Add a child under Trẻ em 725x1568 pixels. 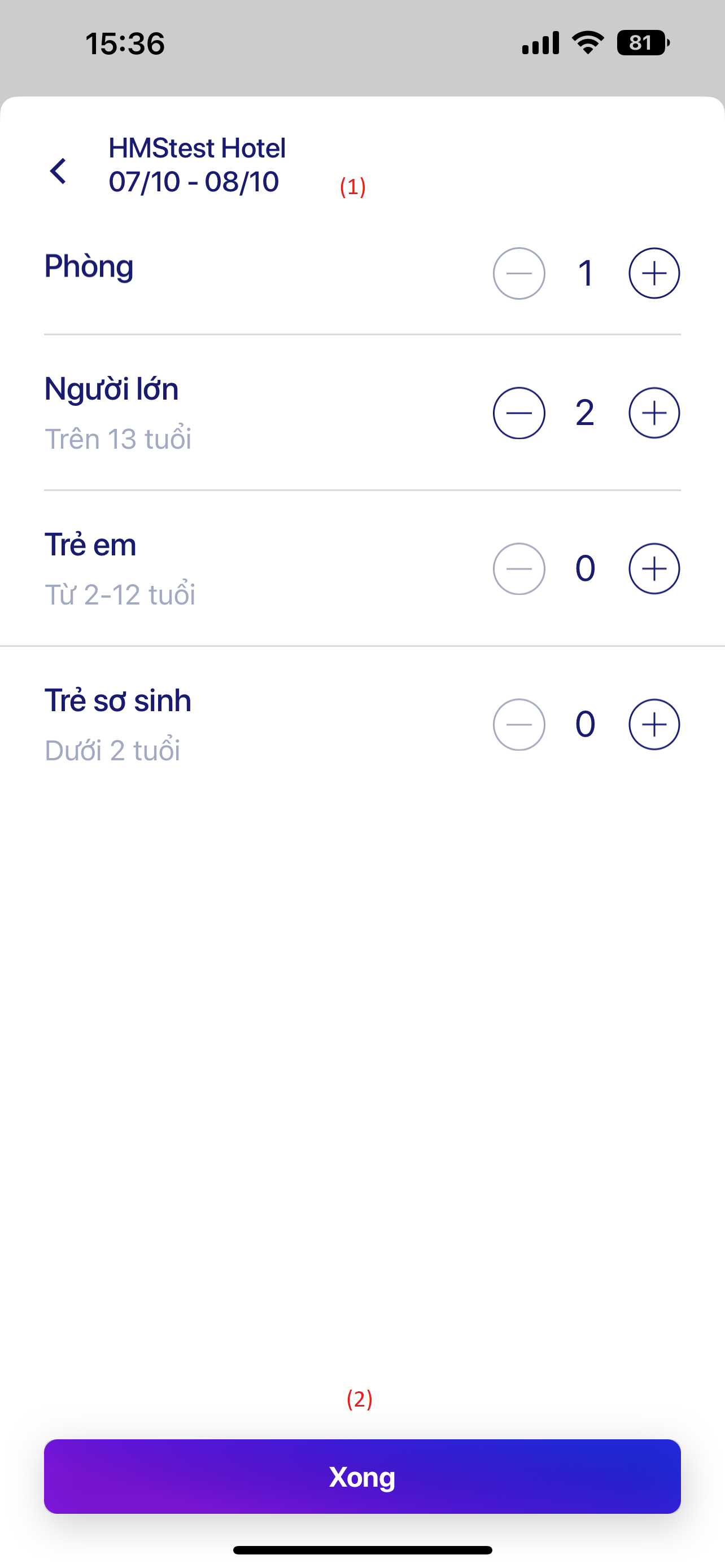(x=654, y=568)
